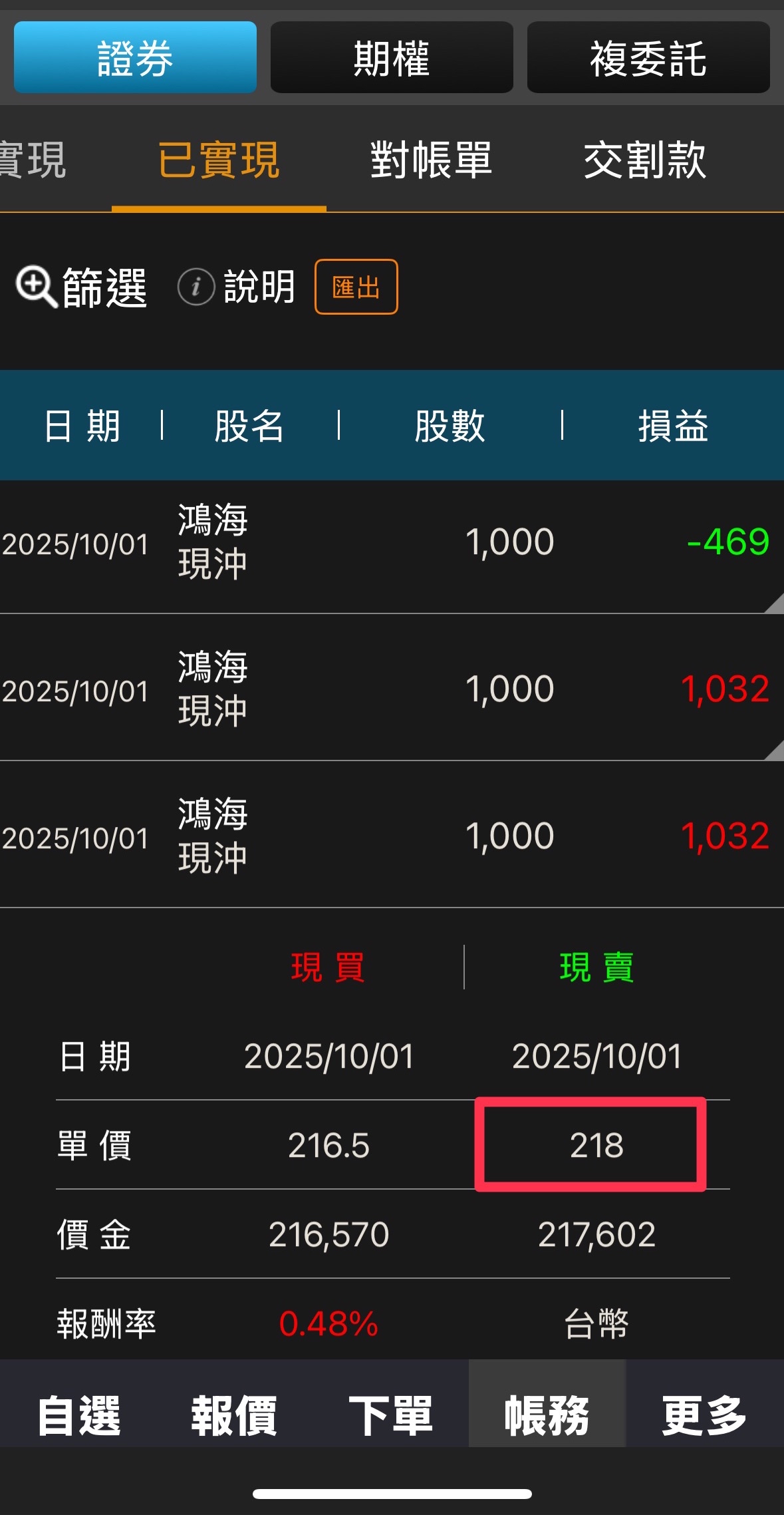Image resolution: width=784 pixels, height=1515 pixels.
Task: Go to the 下單 order tab
Action: (x=391, y=1415)
